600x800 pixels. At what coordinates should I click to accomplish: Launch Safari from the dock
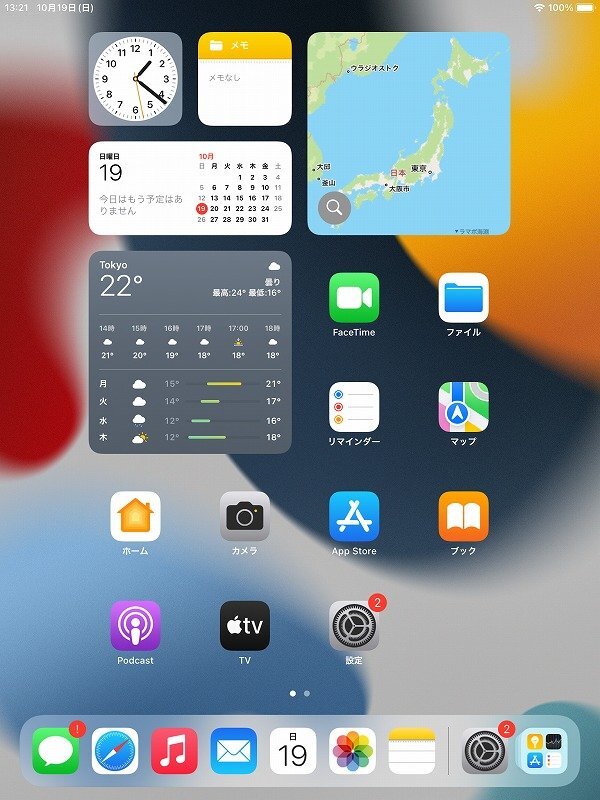[115, 751]
